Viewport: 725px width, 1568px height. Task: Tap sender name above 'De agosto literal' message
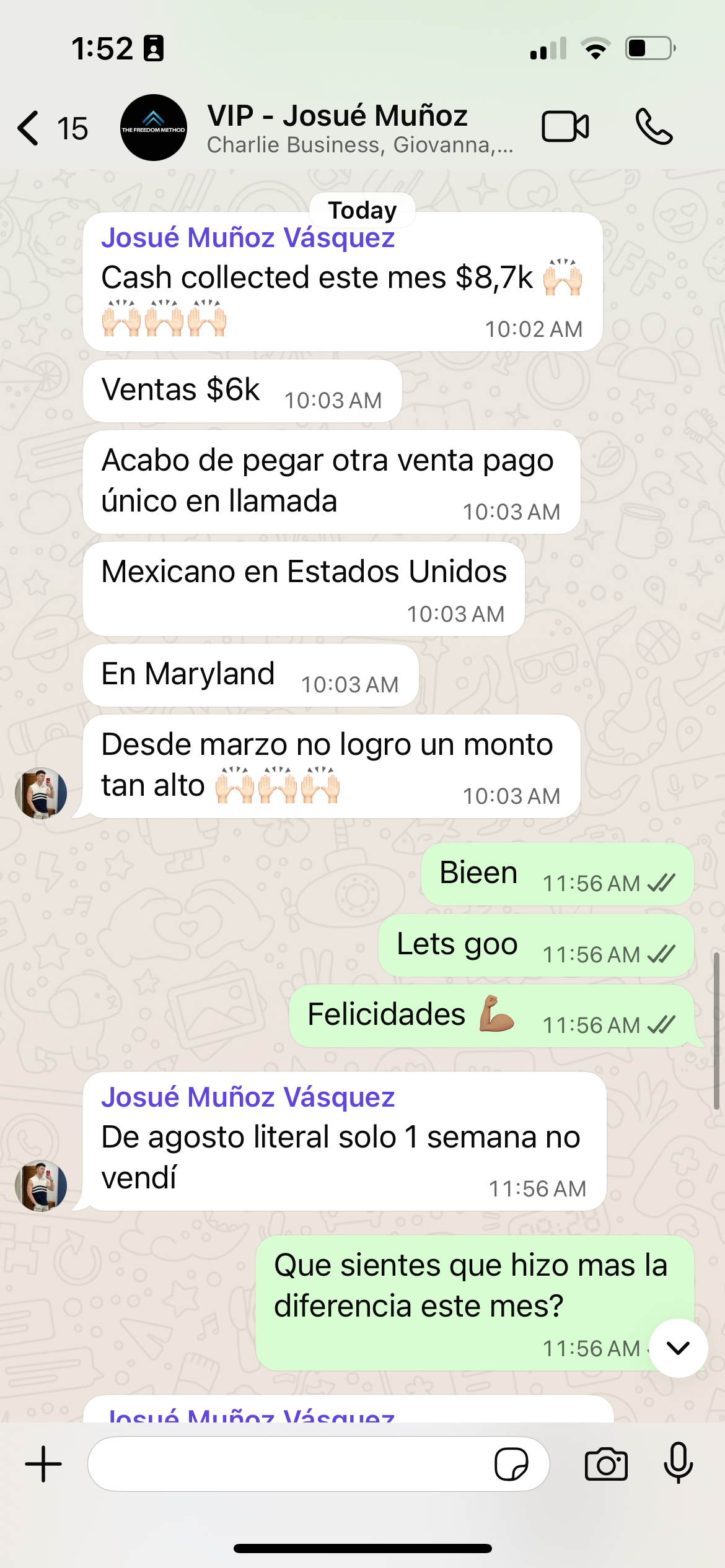click(248, 1097)
